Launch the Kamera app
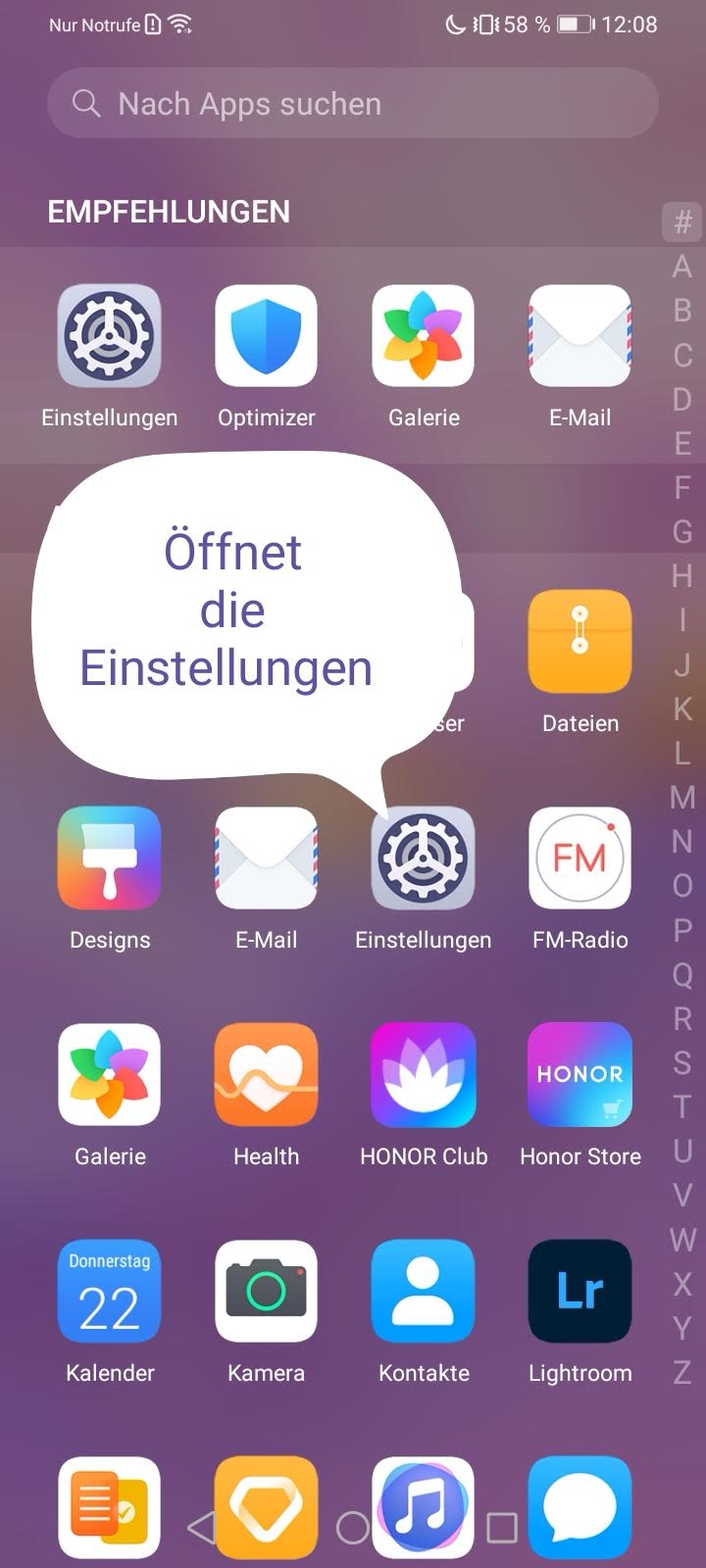This screenshot has width=706, height=1568. [266, 1292]
